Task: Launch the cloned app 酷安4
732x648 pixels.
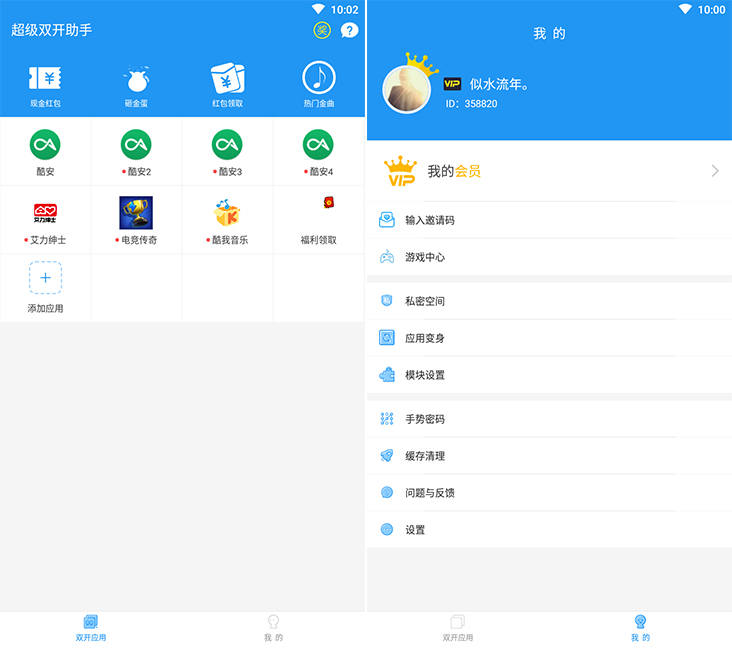Action: [x=318, y=152]
